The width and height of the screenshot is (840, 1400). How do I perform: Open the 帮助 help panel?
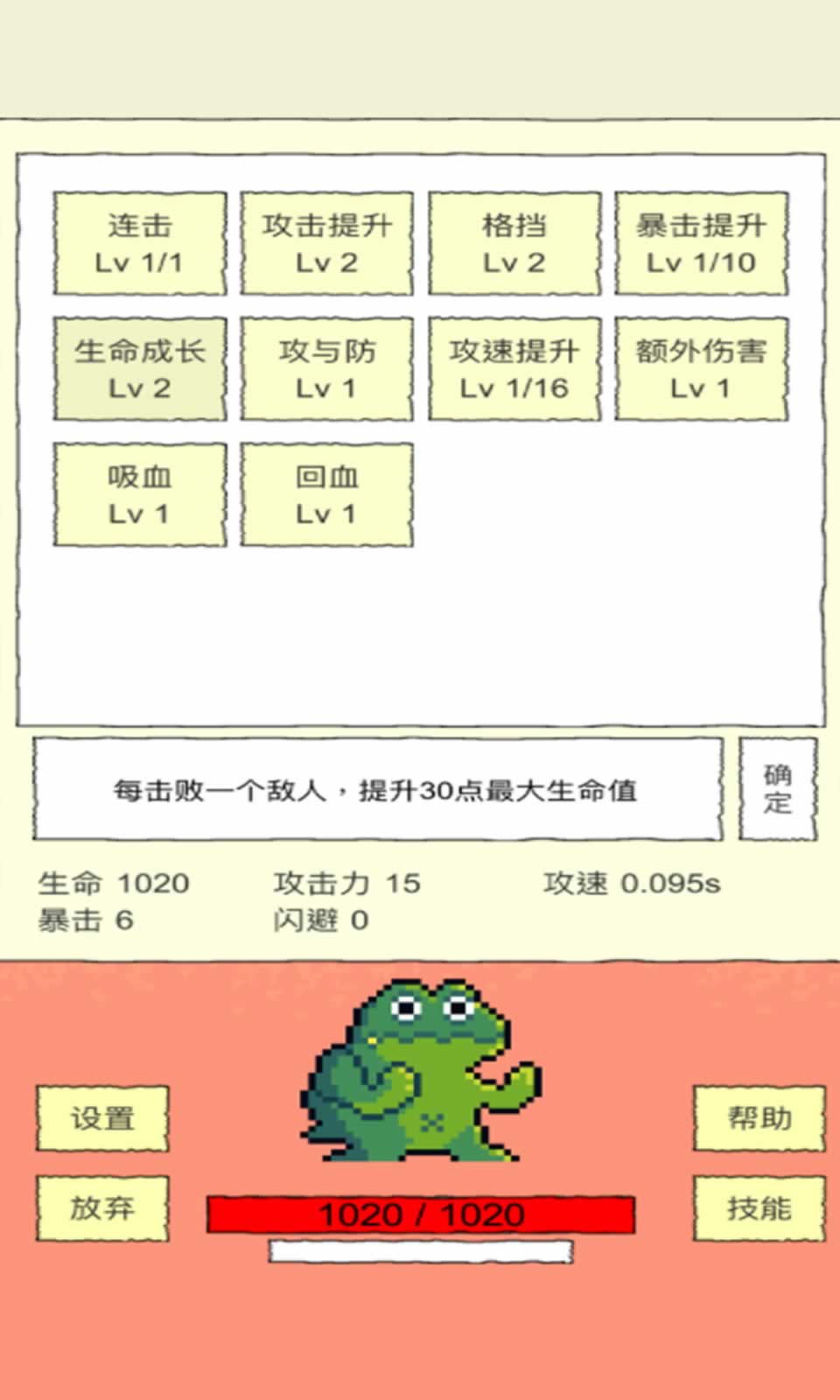[x=758, y=1117]
